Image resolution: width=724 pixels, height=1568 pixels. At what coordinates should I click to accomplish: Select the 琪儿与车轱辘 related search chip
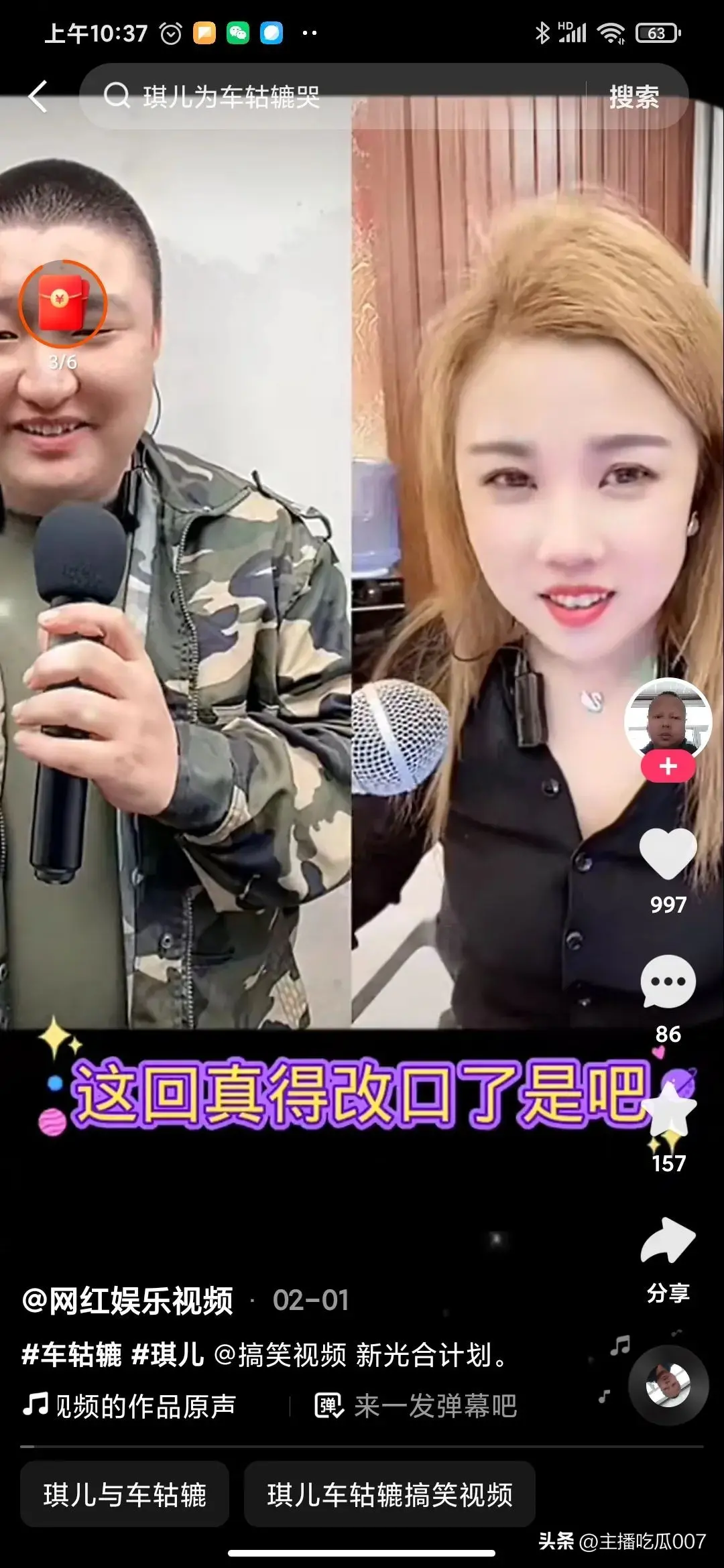[x=125, y=1496]
